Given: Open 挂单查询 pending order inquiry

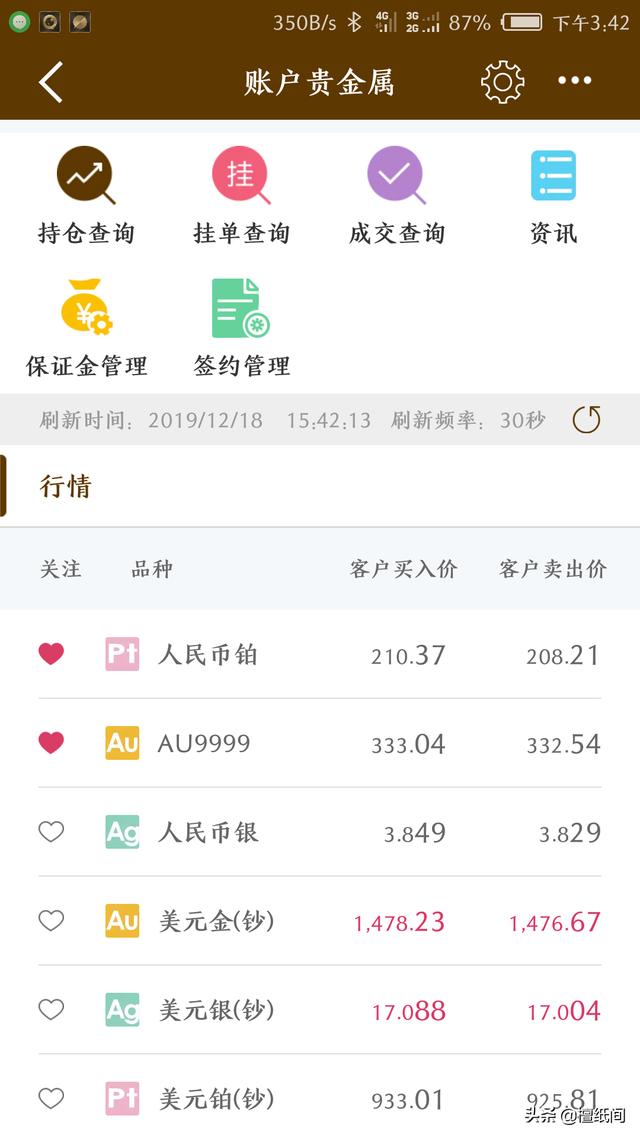Looking at the screenshot, I should 241,197.
